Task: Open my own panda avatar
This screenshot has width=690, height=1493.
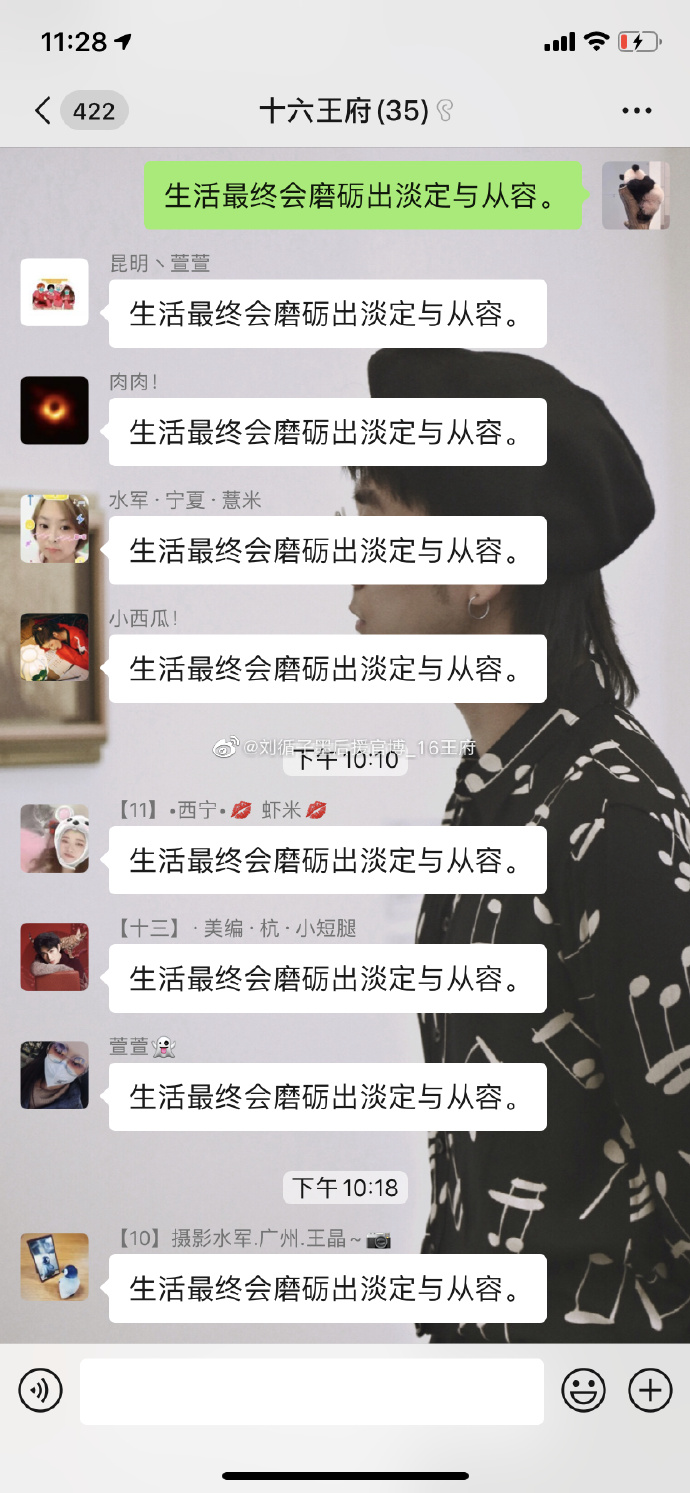Action: tap(635, 195)
